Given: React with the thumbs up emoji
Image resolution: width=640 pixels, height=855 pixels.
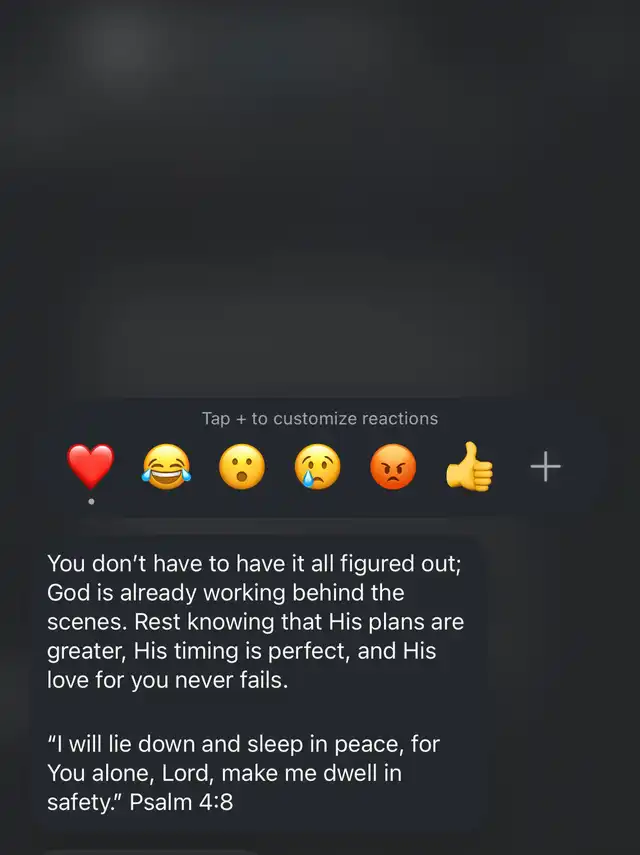Looking at the screenshot, I should (469, 467).
